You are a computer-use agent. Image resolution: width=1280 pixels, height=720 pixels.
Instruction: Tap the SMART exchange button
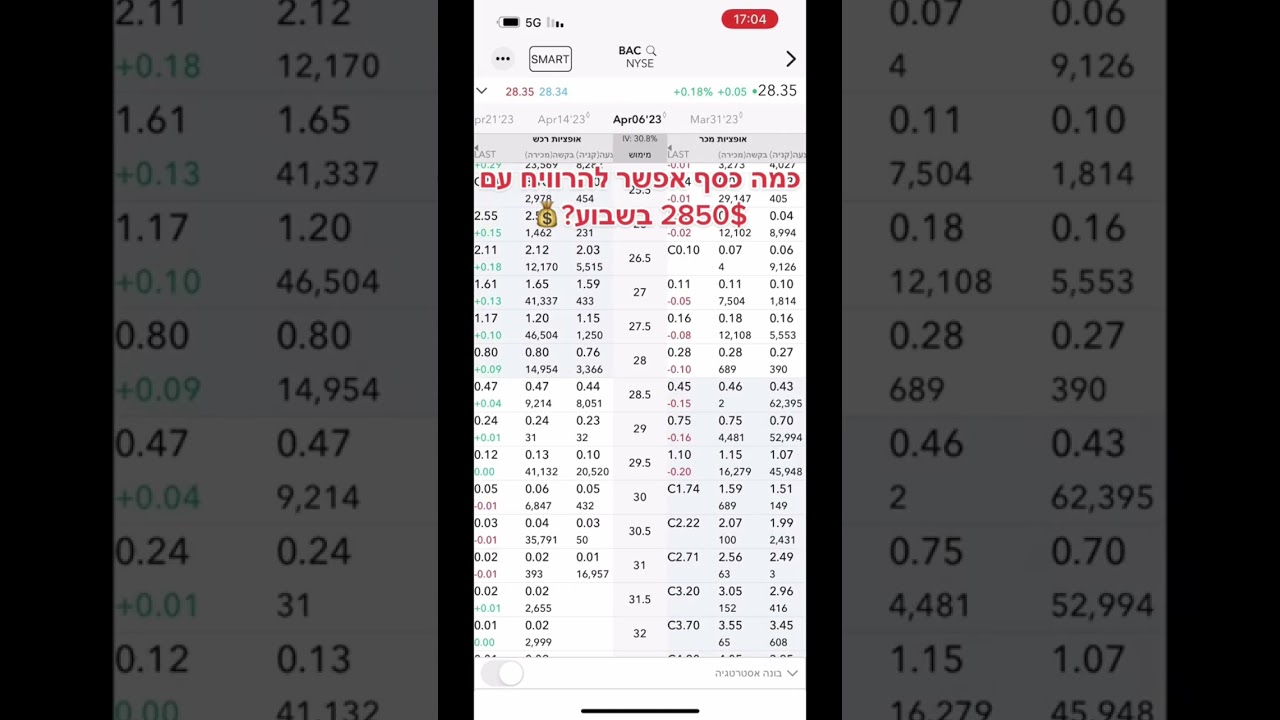550,59
